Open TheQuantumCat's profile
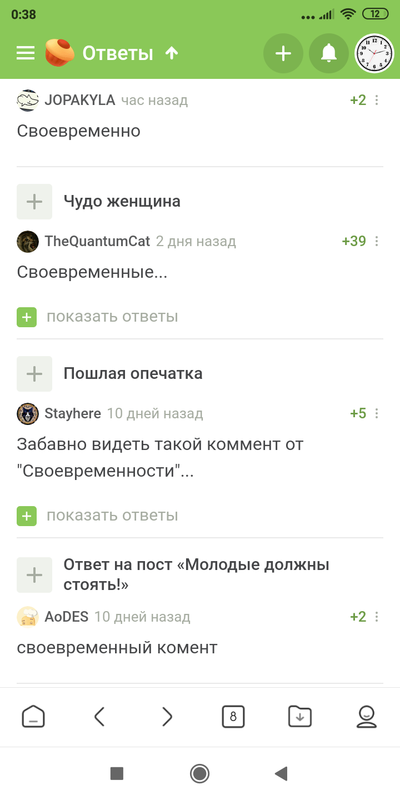 97,241
